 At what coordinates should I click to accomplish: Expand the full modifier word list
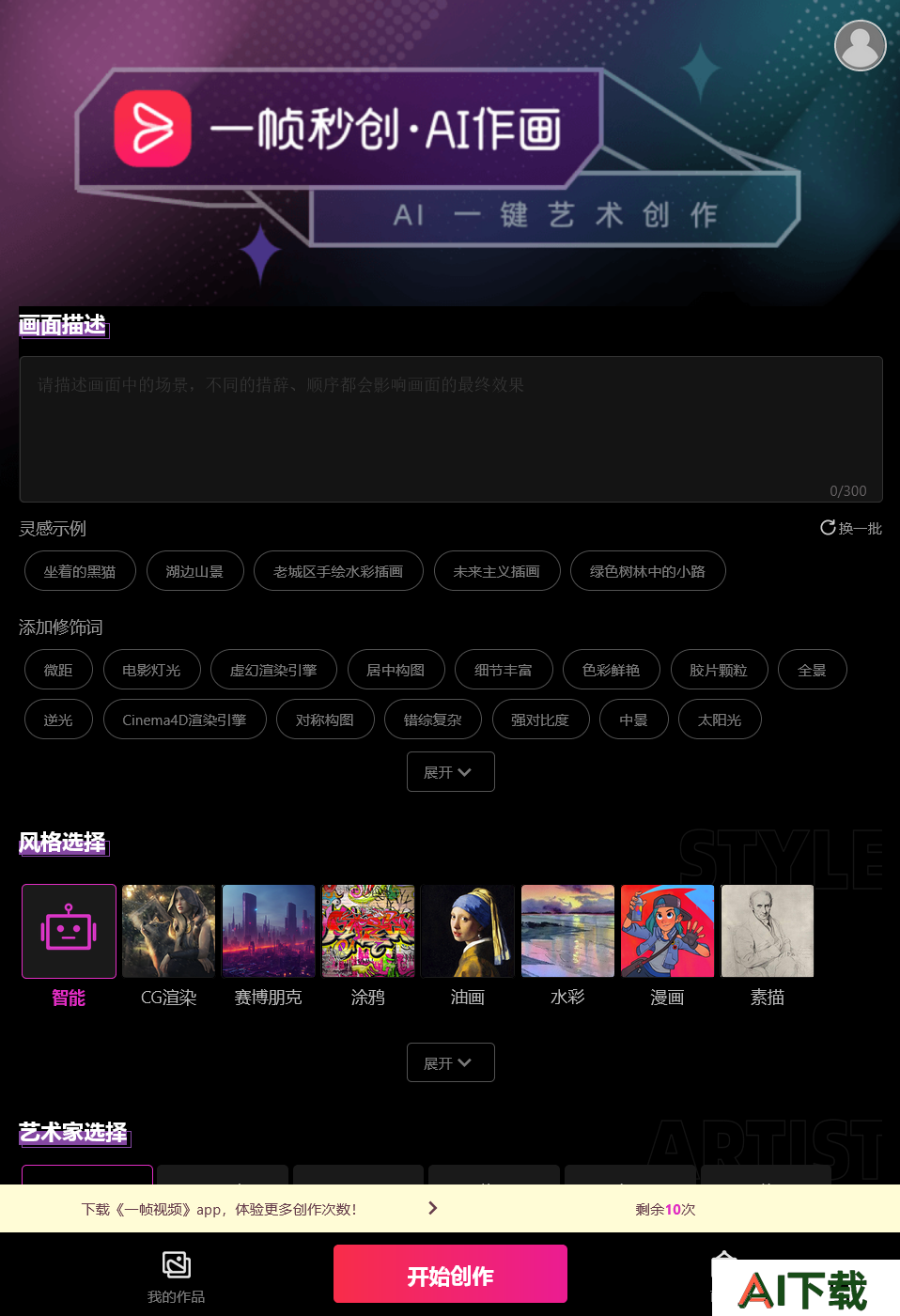pyautogui.click(x=450, y=772)
